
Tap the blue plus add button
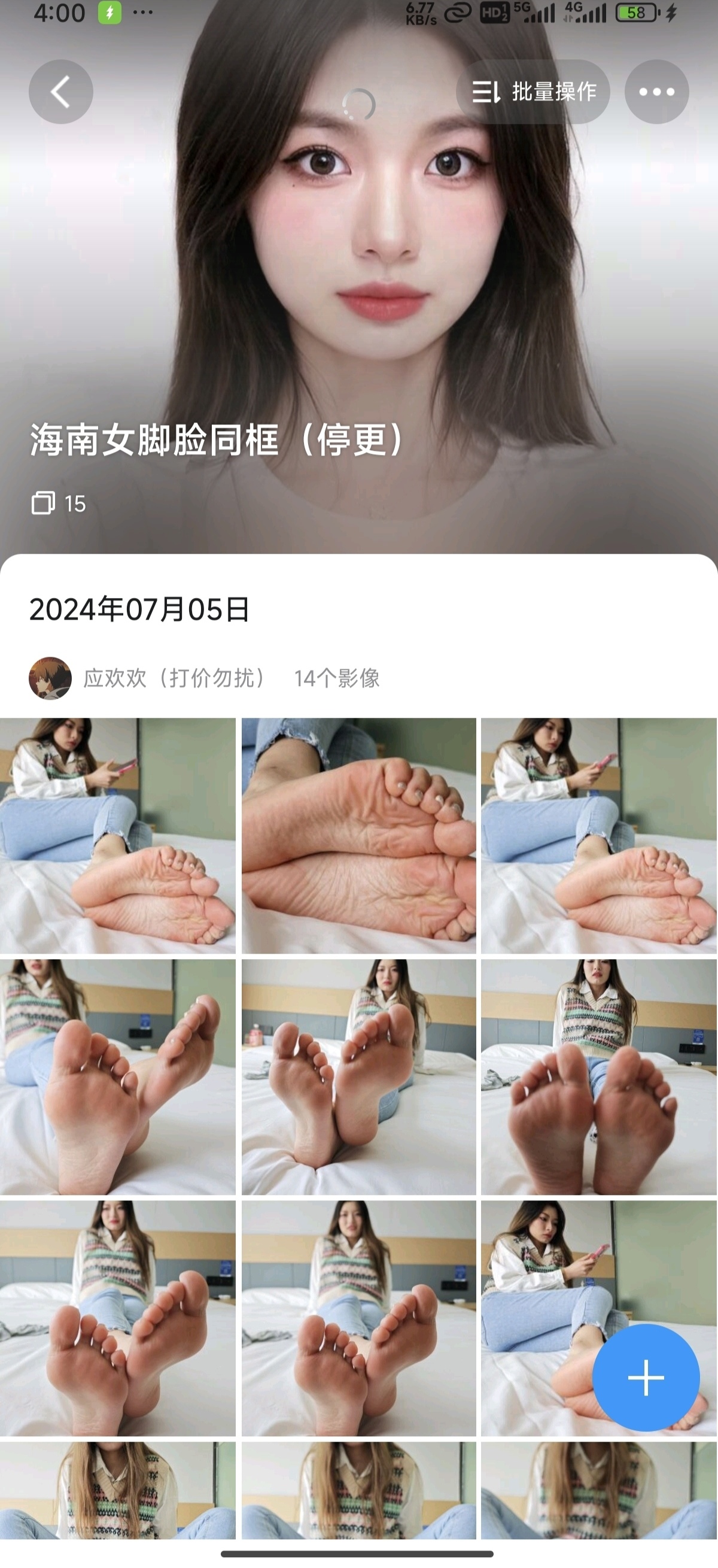coord(646,1378)
